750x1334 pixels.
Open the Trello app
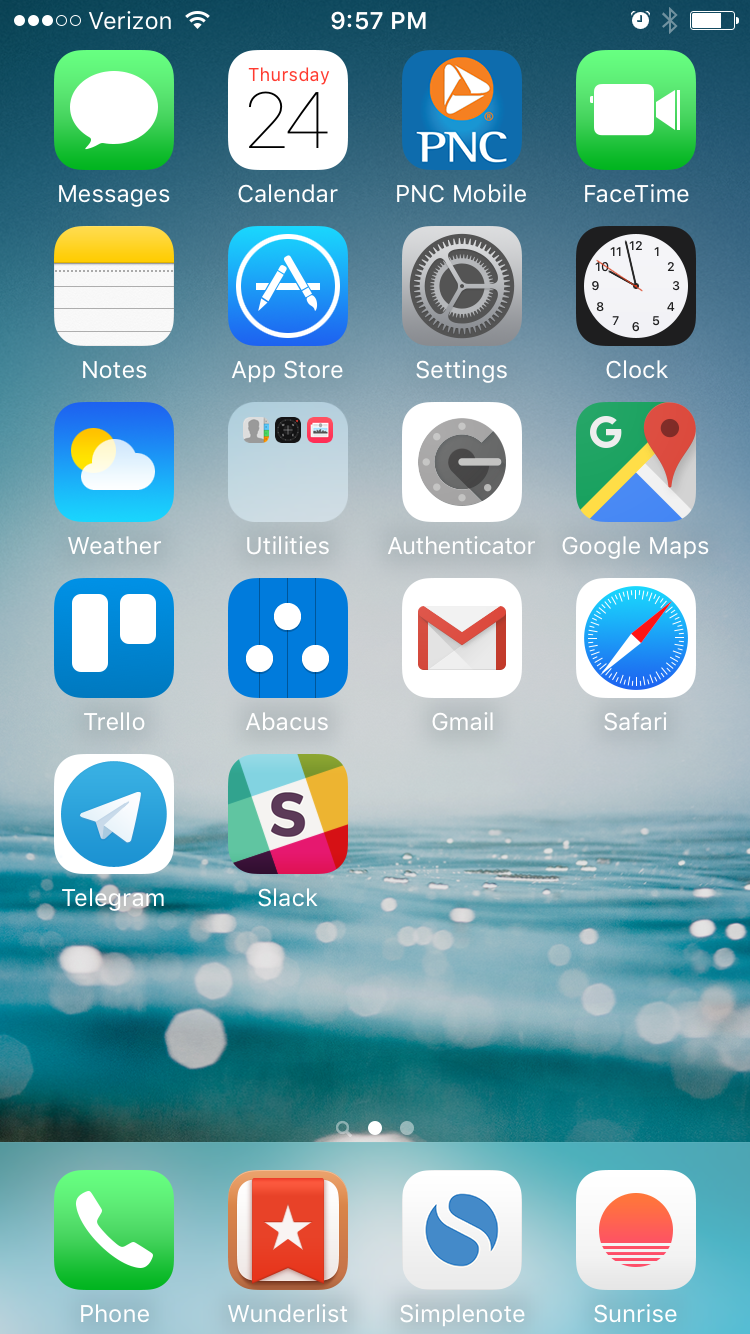114,638
